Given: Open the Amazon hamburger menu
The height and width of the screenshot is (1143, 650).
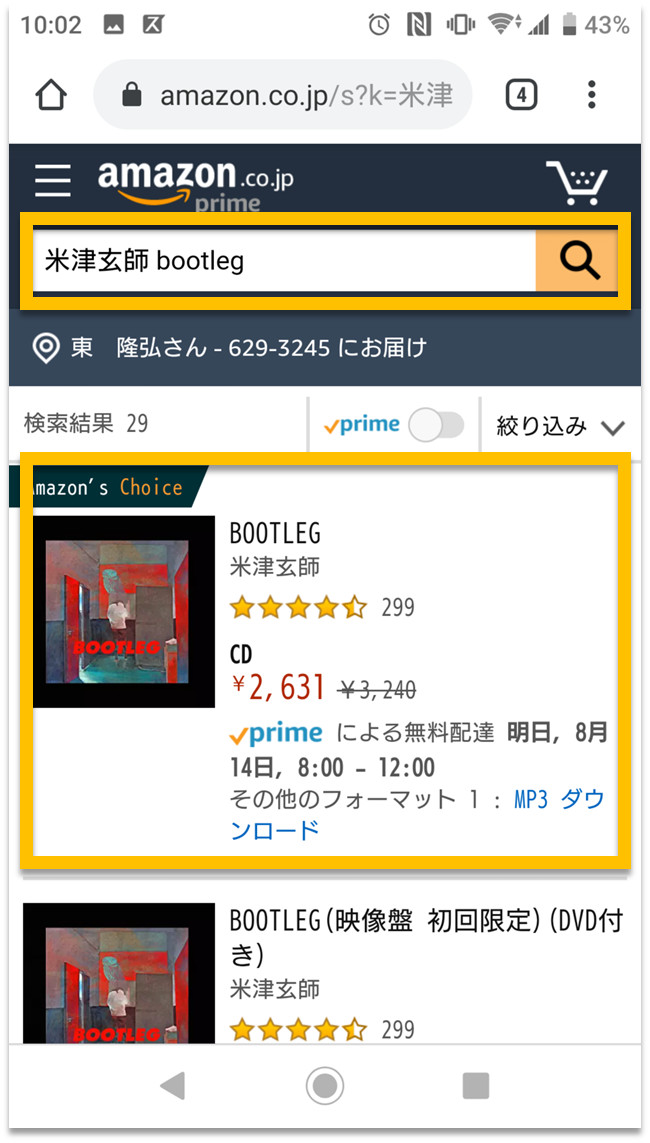Looking at the screenshot, I should click(53, 180).
